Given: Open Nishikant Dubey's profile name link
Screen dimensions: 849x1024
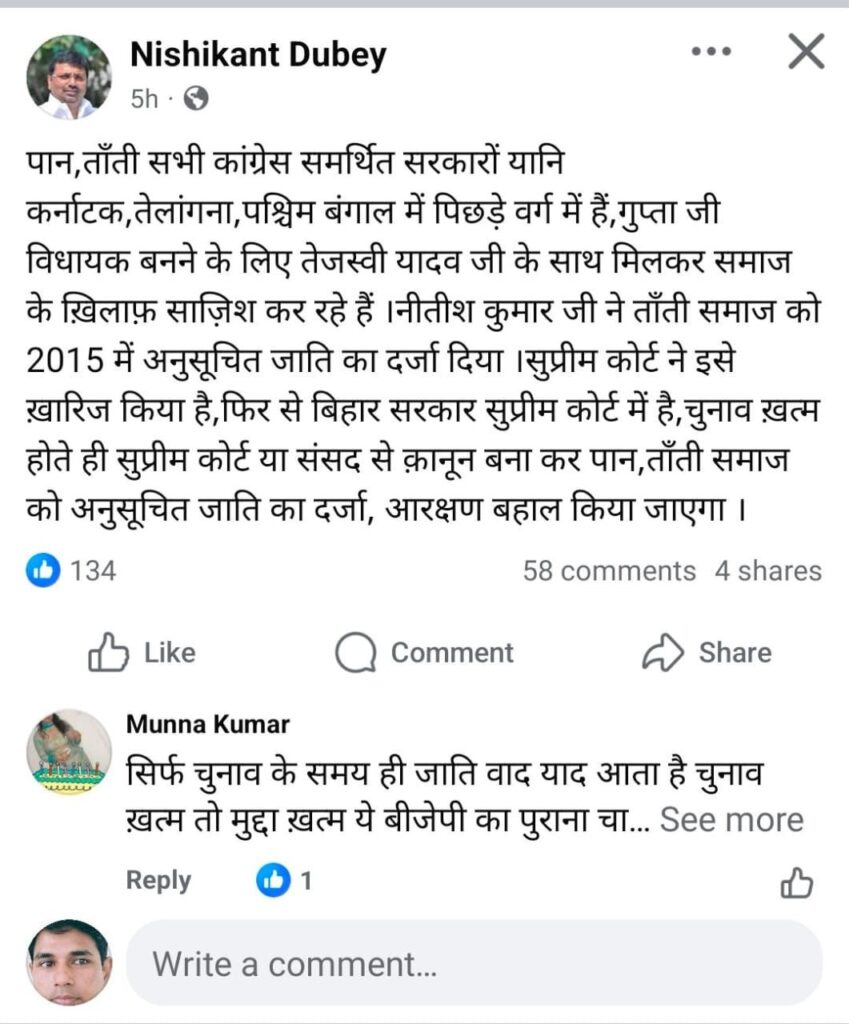Looking at the screenshot, I should (x=258, y=55).
